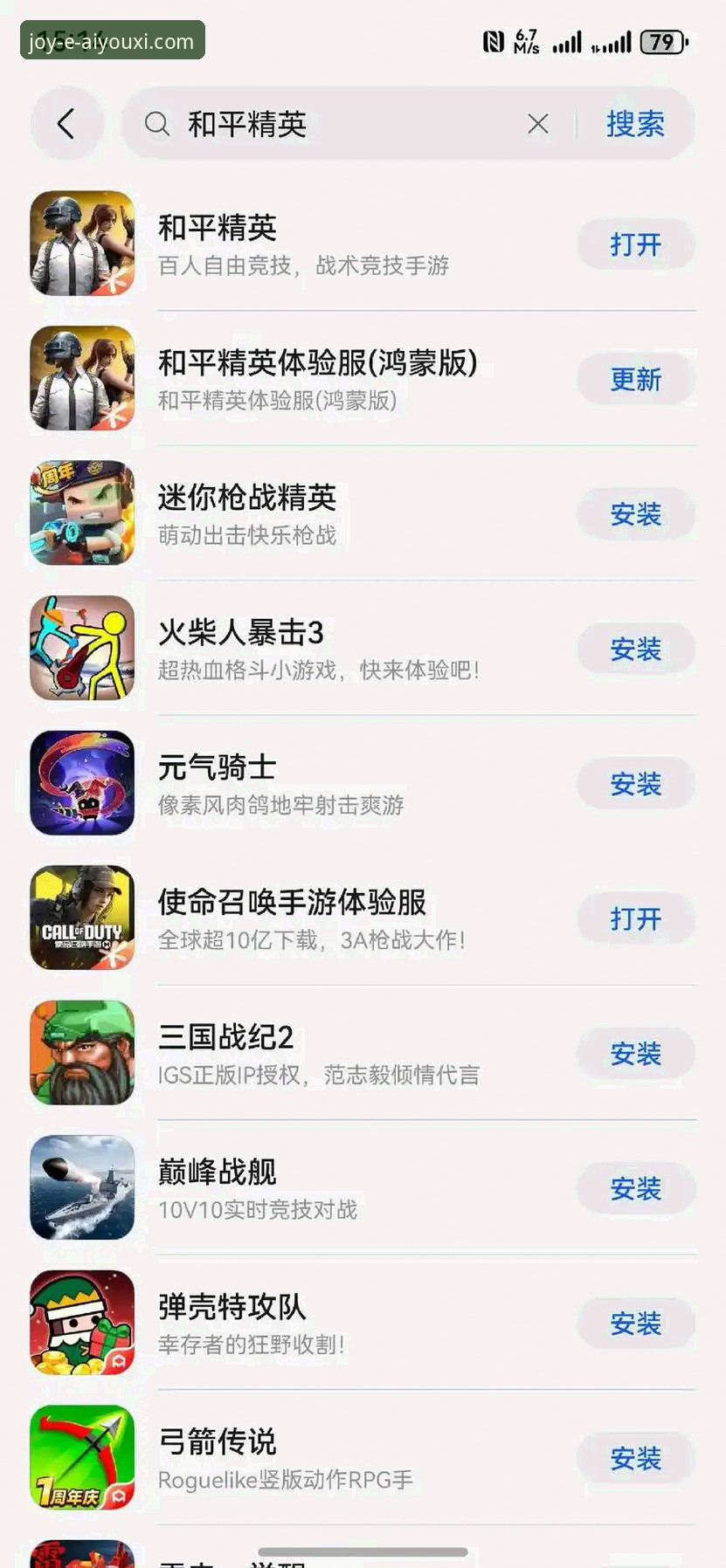726x1568 pixels.
Task: Tap the 巅峰战舰 battleship icon
Action: pyautogui.click(x=81, y=1187)
